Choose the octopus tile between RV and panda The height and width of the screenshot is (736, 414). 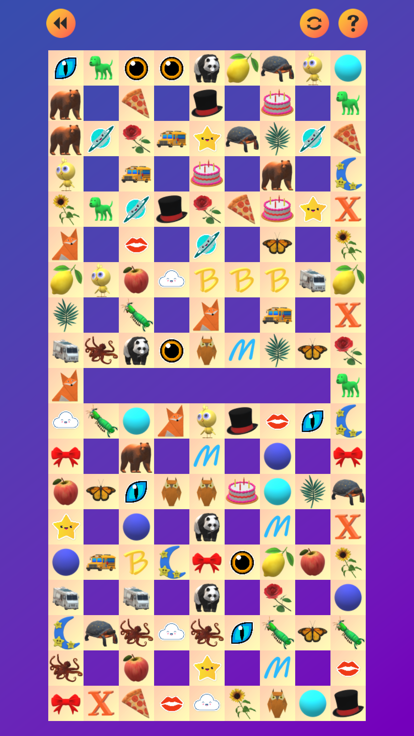coord(101,351)
